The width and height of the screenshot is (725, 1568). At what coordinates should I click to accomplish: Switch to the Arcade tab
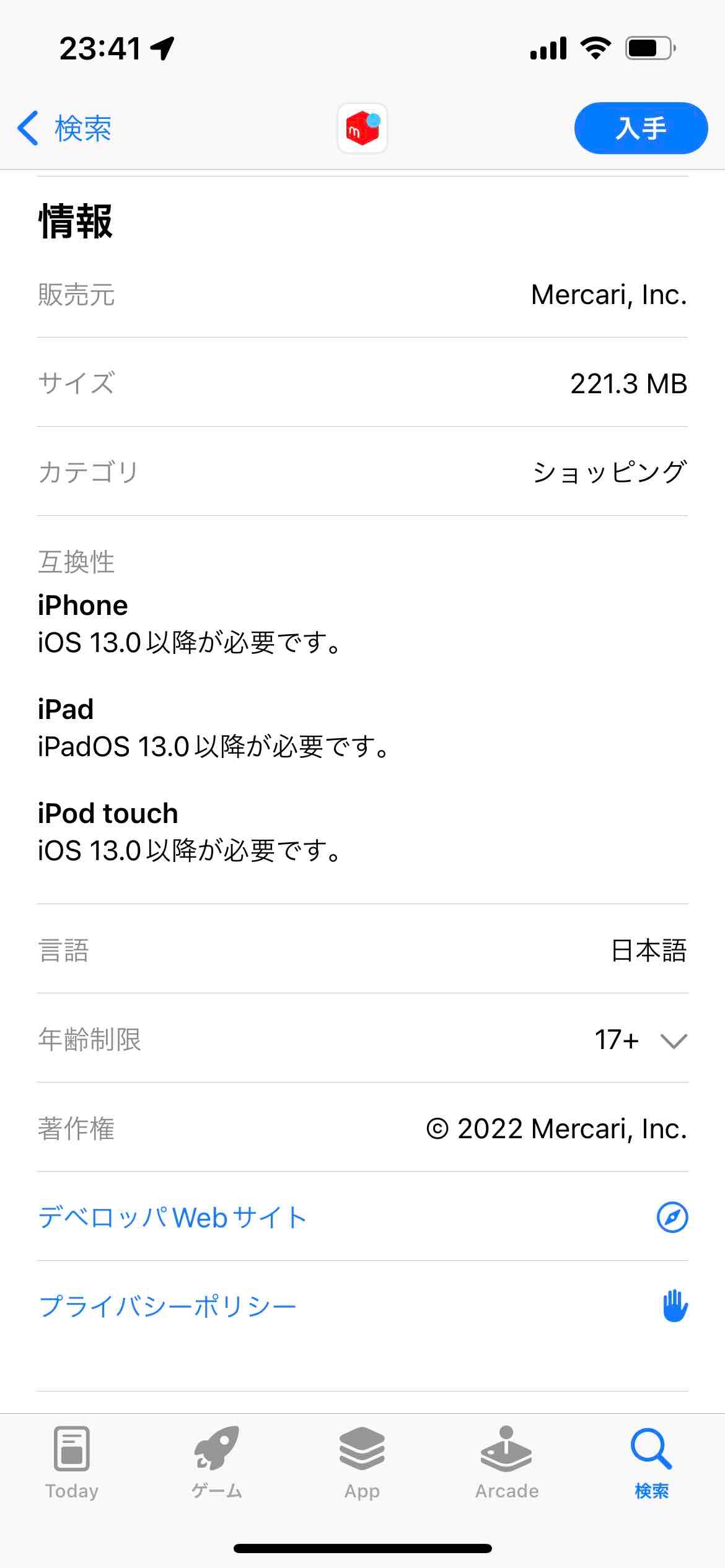point(507,1463)
